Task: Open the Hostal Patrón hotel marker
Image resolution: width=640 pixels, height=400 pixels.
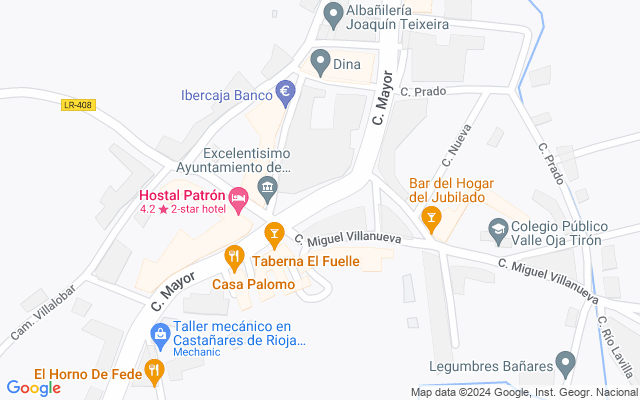Action: click(238, 201)
